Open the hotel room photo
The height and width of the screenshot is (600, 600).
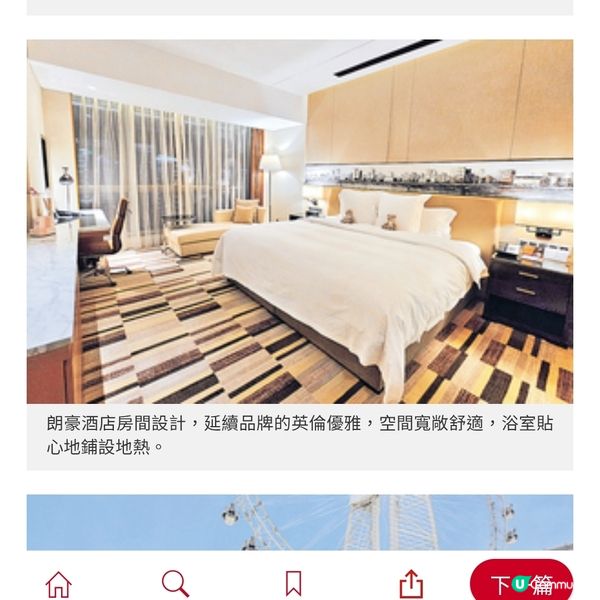coord(300,221)
